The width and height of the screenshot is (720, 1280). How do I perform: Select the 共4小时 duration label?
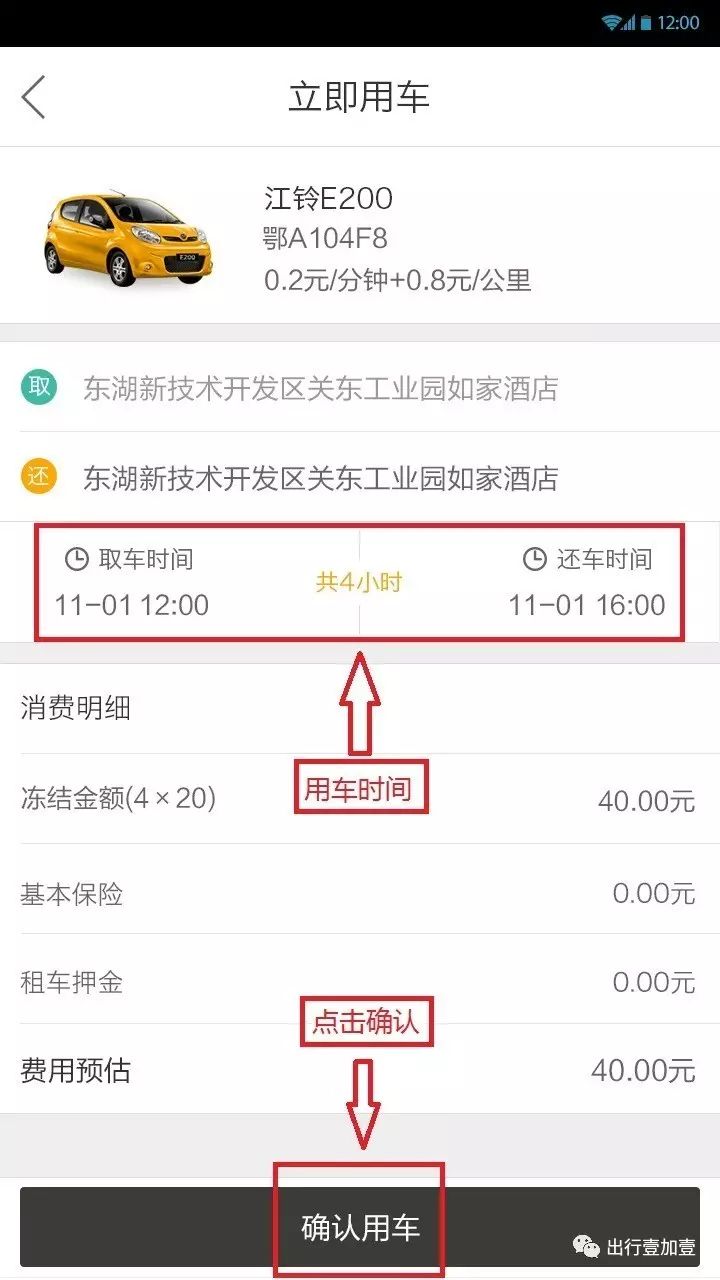click(x=360, y=582)
